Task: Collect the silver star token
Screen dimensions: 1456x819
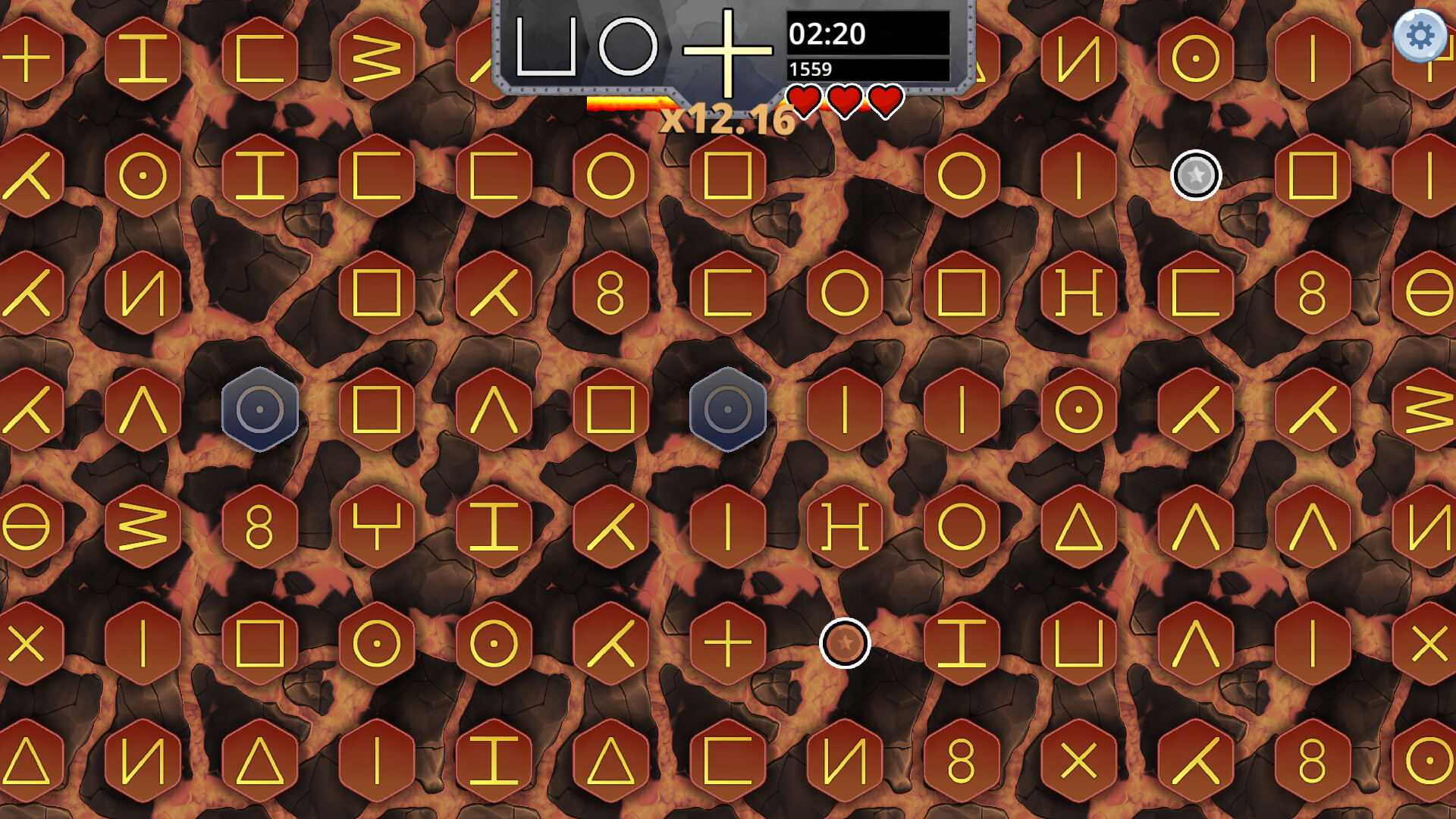Action: tap(1196, 175)
